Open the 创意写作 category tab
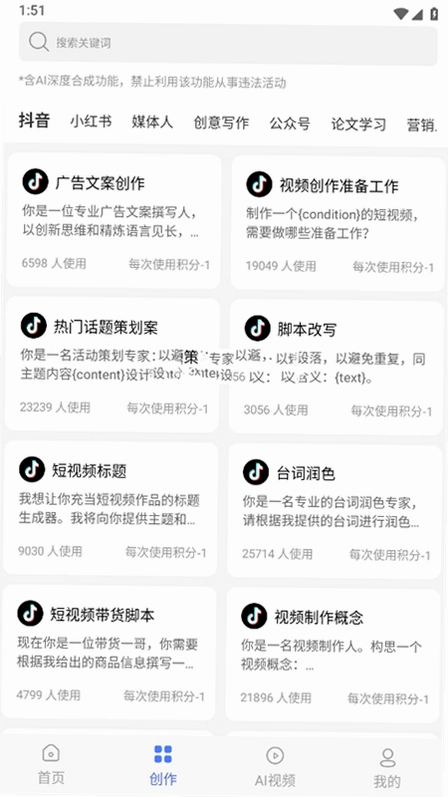The width and height of the screenshot is (448, 797). (x=221, y=122)
